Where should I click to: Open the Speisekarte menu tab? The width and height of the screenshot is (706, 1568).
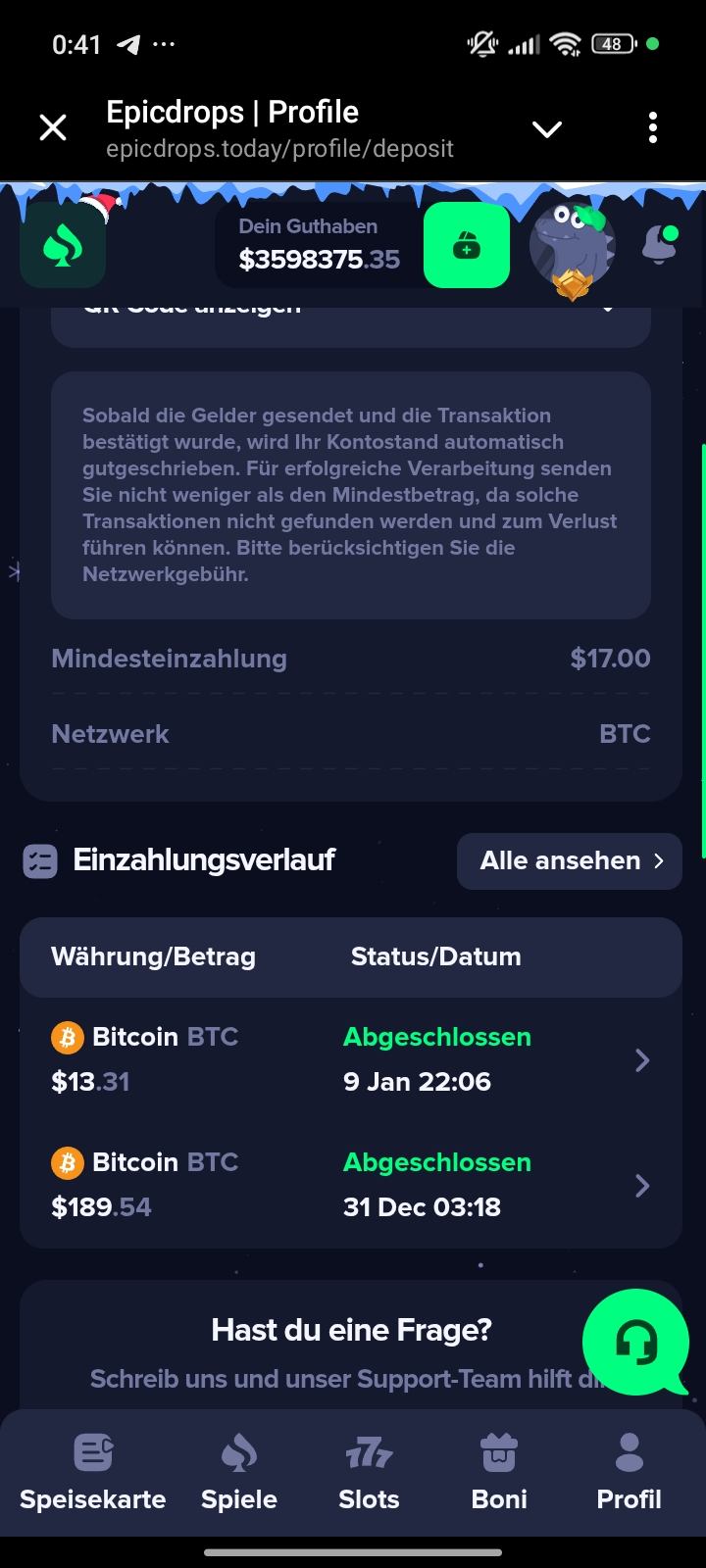point(93,1472)
